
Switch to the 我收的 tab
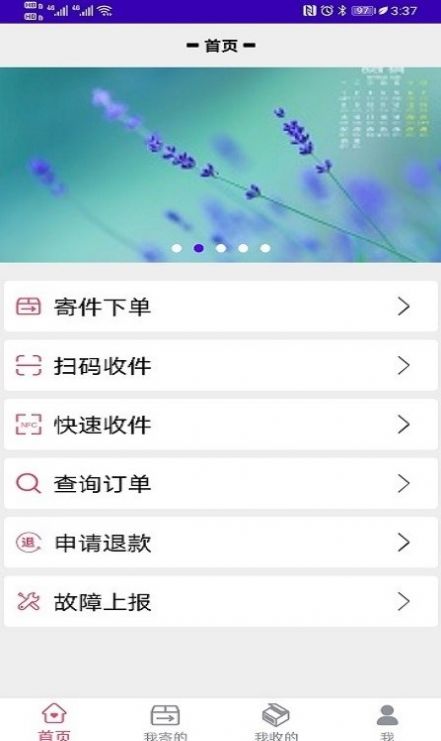(x=276, y=721)
